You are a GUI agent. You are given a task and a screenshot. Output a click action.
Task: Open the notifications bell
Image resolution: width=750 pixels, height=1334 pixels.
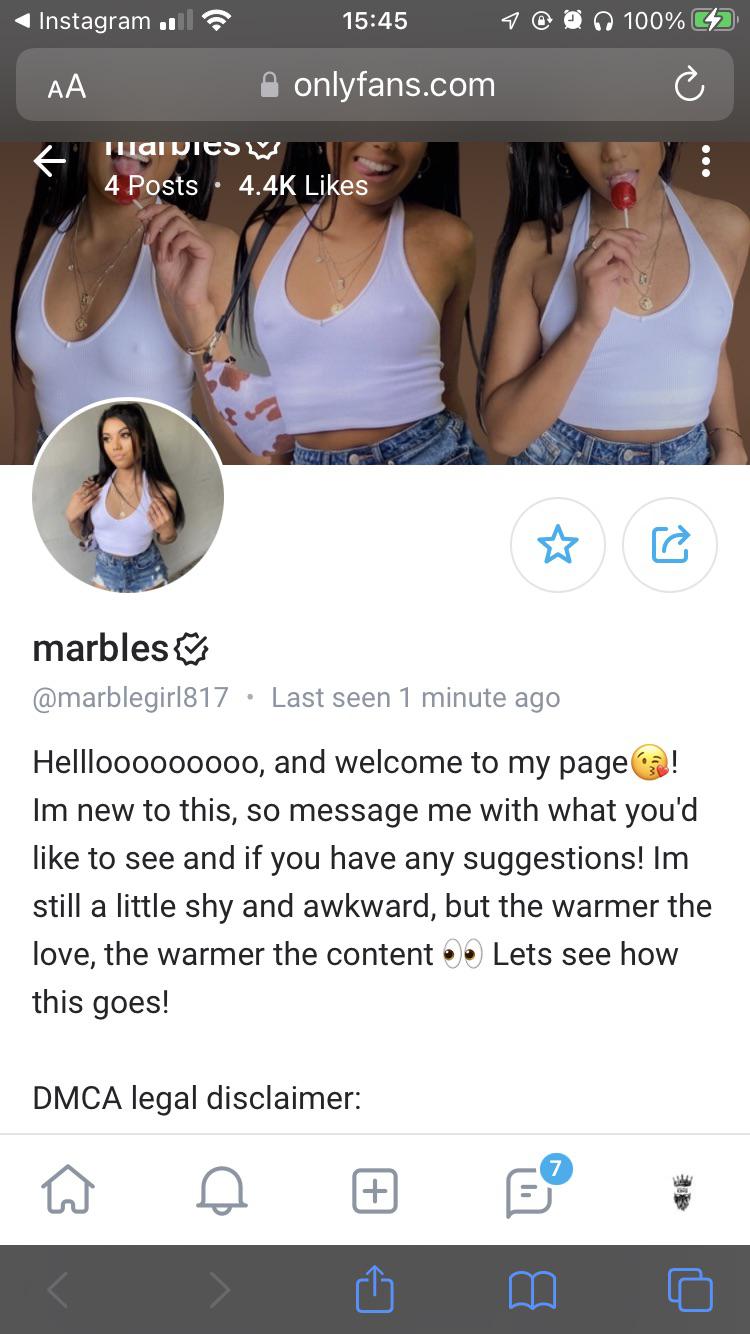[221, 1191]
